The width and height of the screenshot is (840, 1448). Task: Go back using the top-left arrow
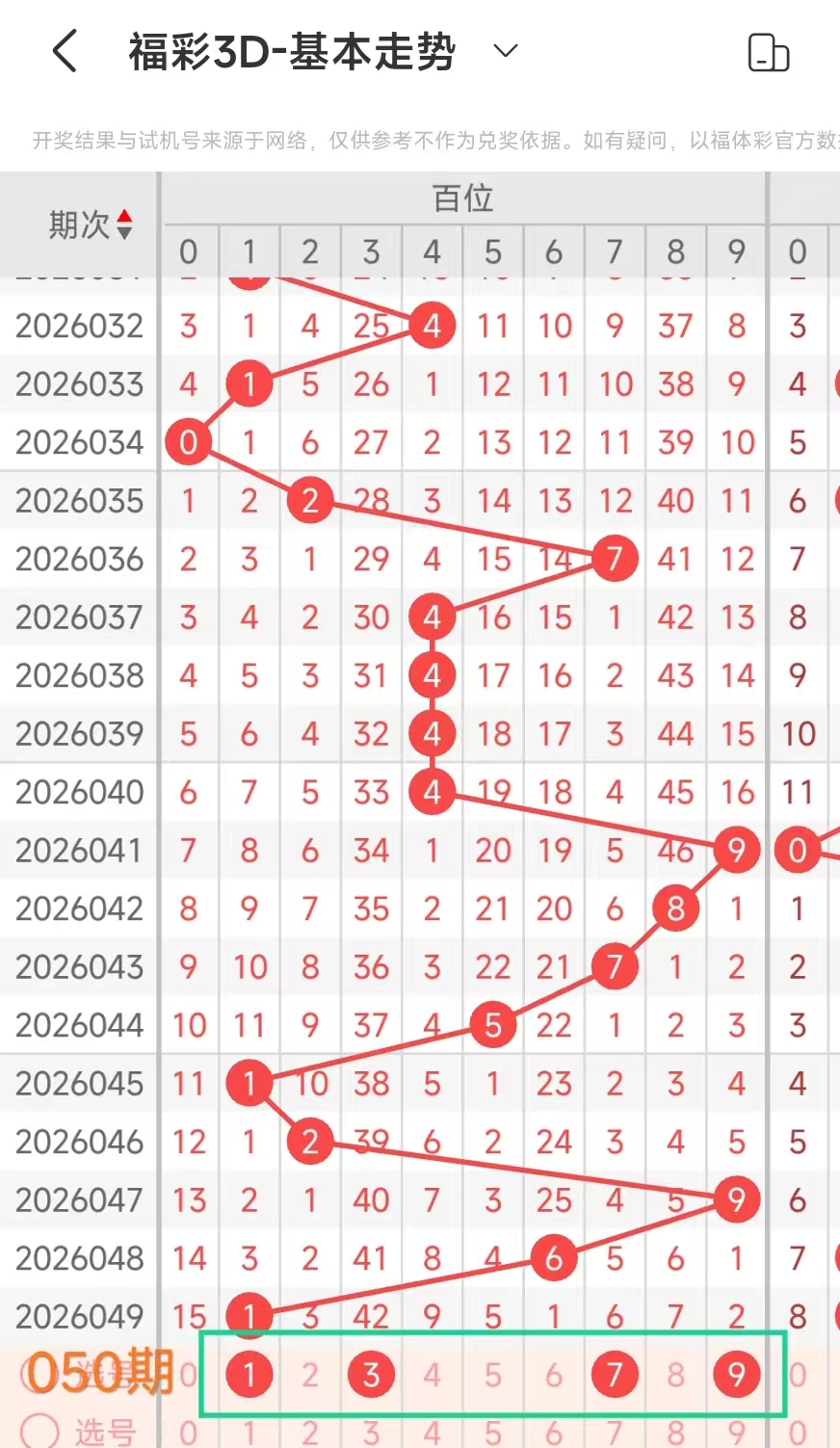tap(65, 51)
